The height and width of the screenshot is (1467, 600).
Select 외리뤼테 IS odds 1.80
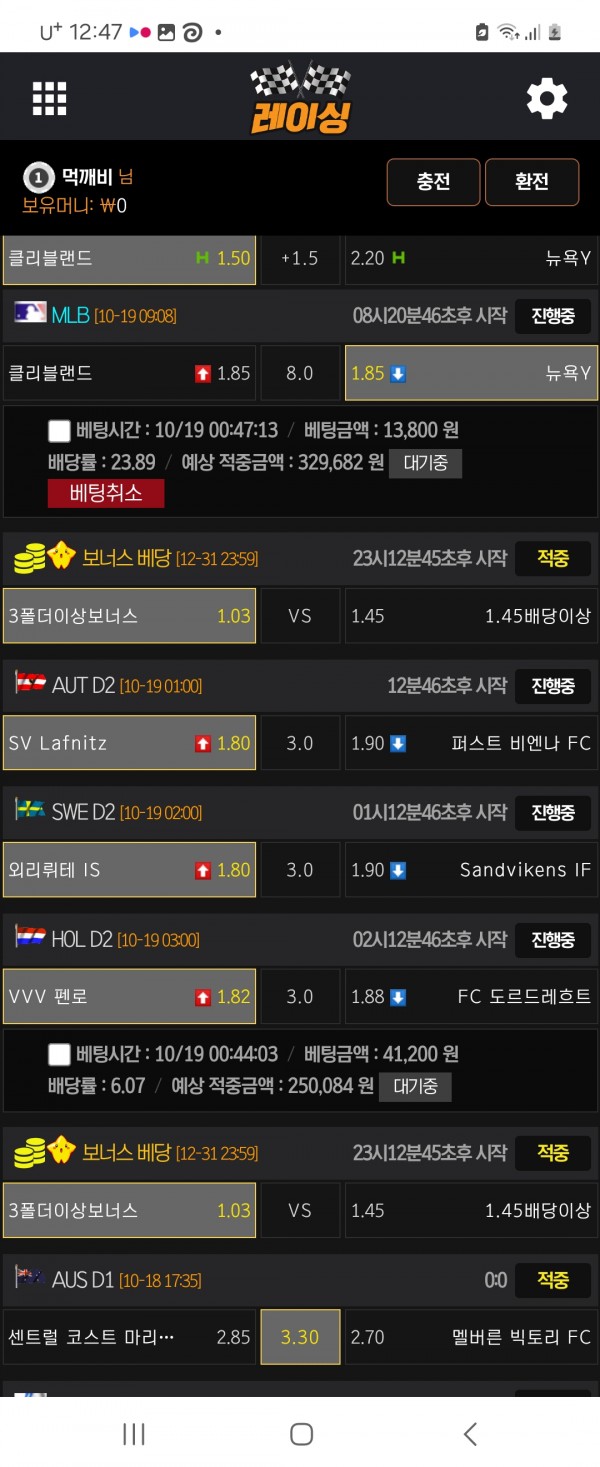point(129,870)
